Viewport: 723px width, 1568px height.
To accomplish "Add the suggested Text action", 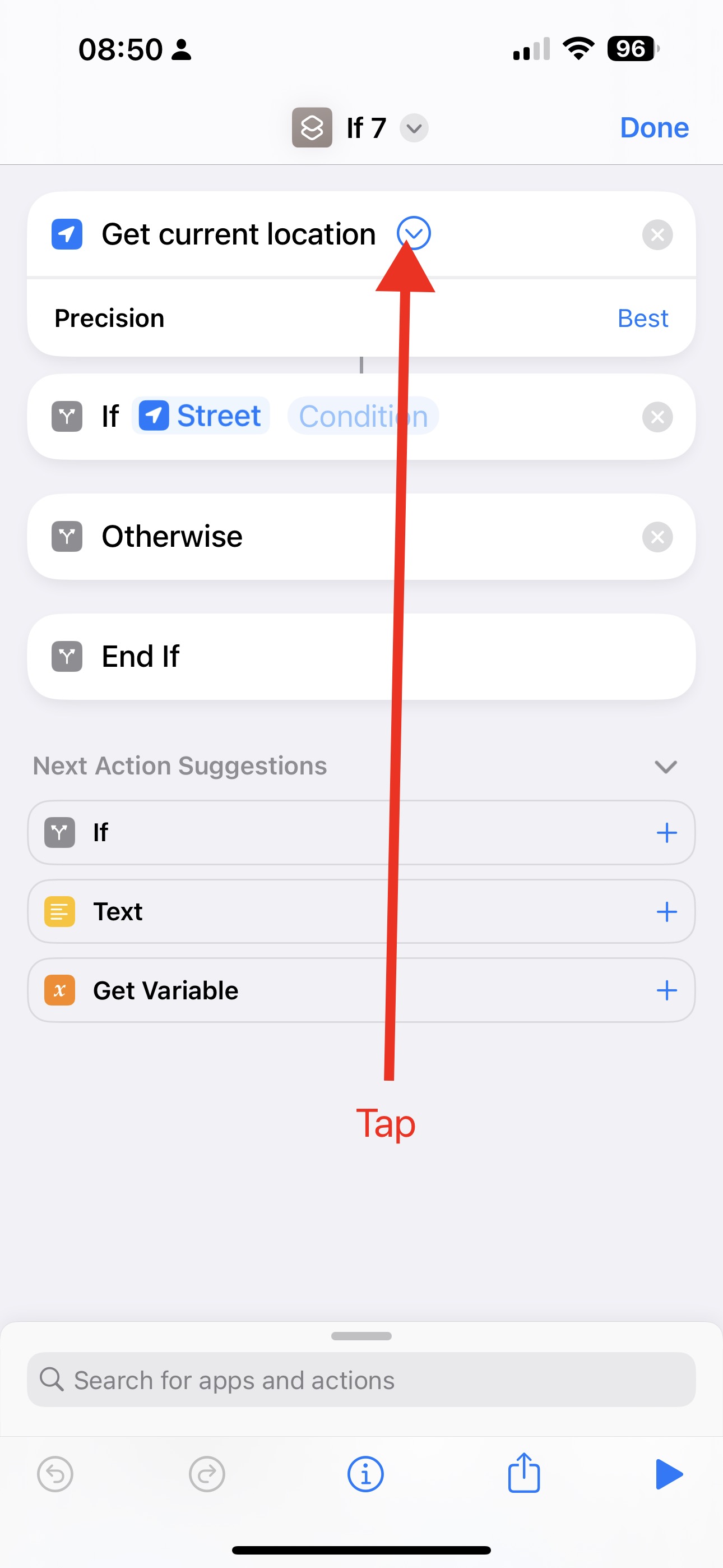I will pyautogui.click(x=666, y=912).
